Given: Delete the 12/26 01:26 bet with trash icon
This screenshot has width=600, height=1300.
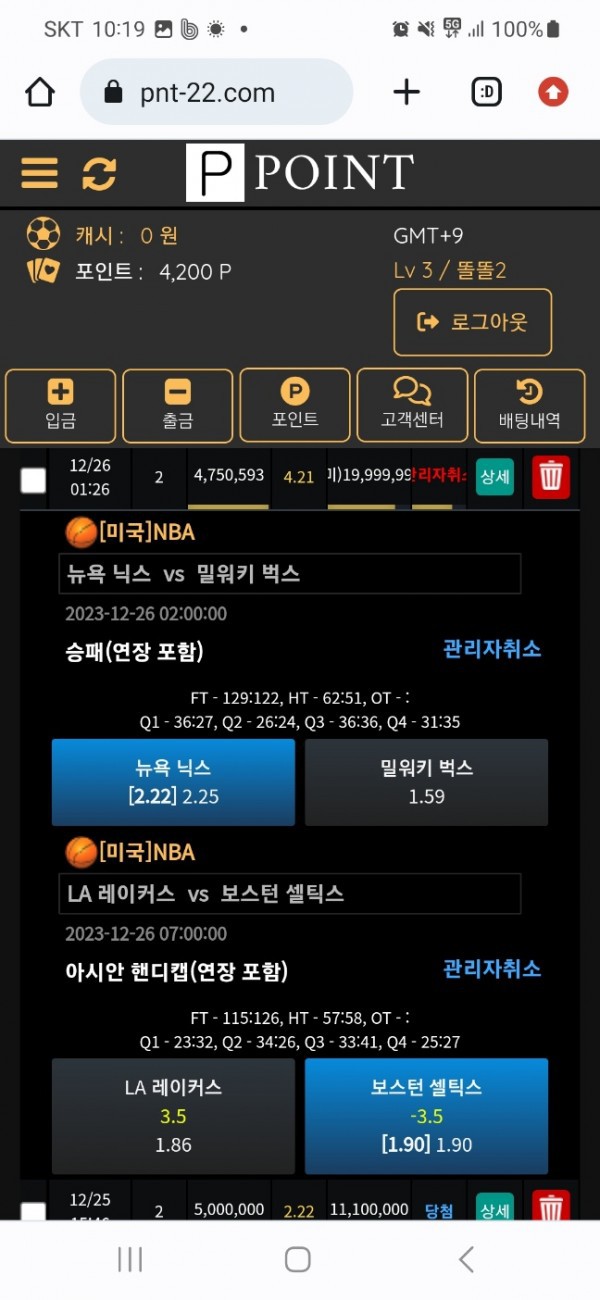Looking at the screenshot, I should 551,477.
